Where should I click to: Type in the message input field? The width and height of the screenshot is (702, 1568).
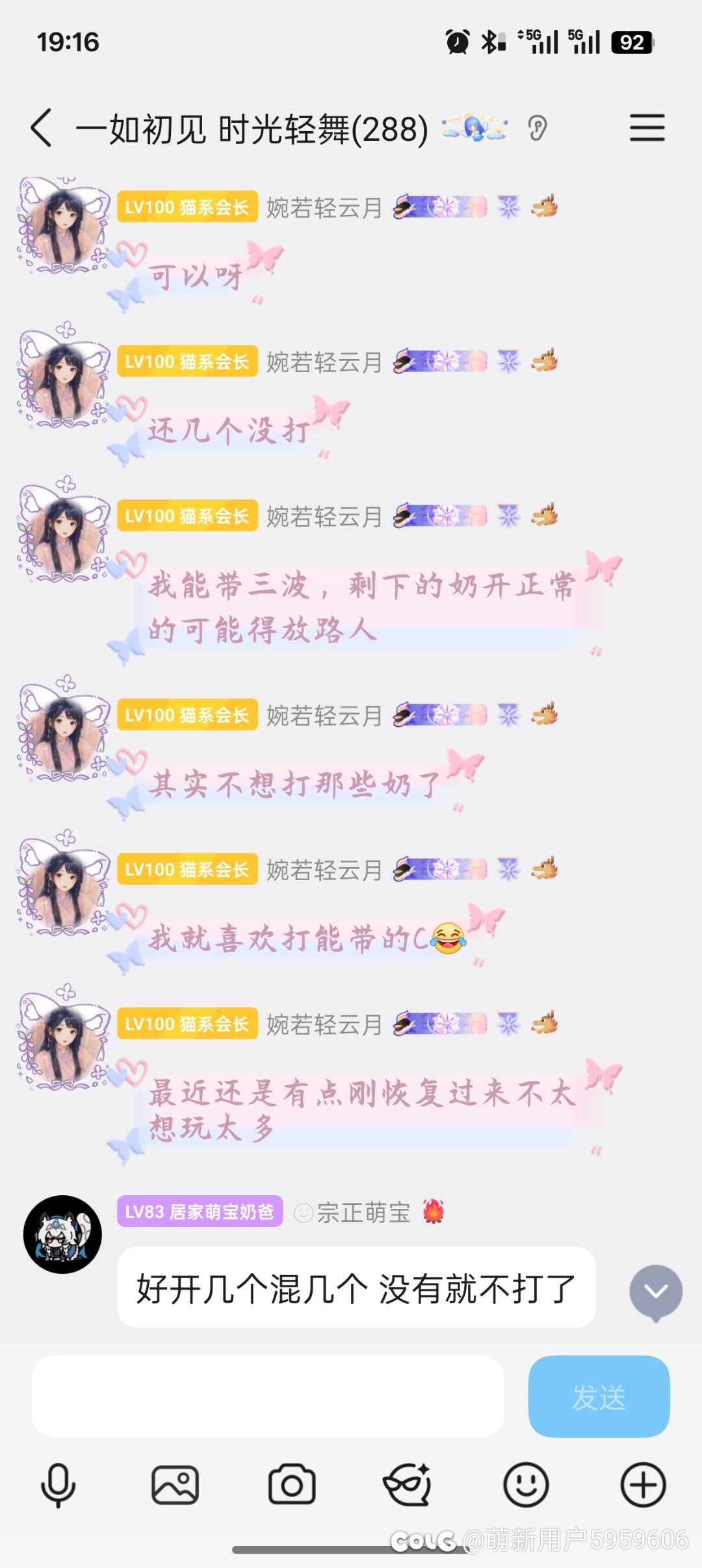(x=268, y=1396)
